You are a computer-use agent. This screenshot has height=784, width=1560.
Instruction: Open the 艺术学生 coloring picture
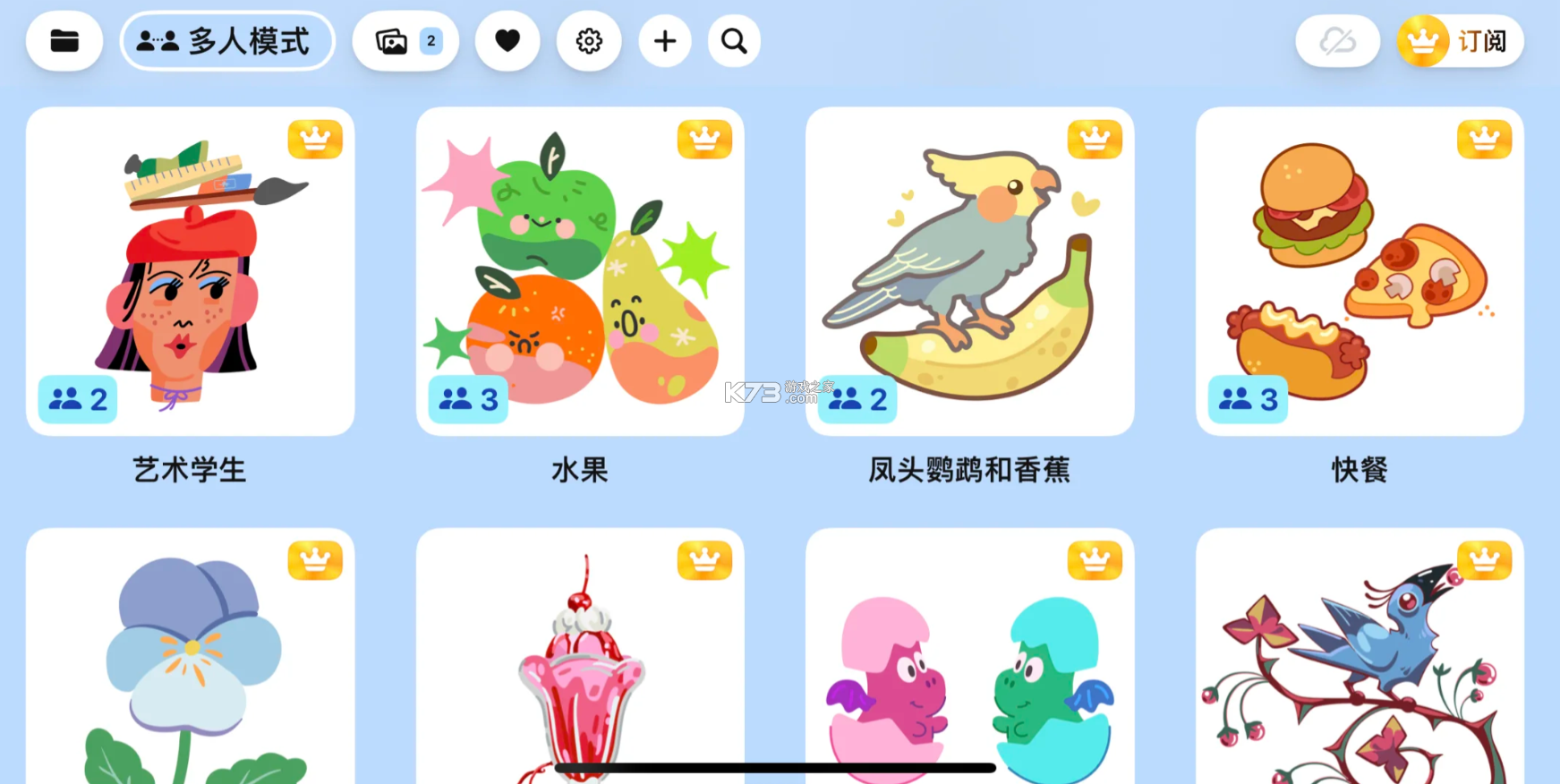pyautogui.click(x=190, y=271)
